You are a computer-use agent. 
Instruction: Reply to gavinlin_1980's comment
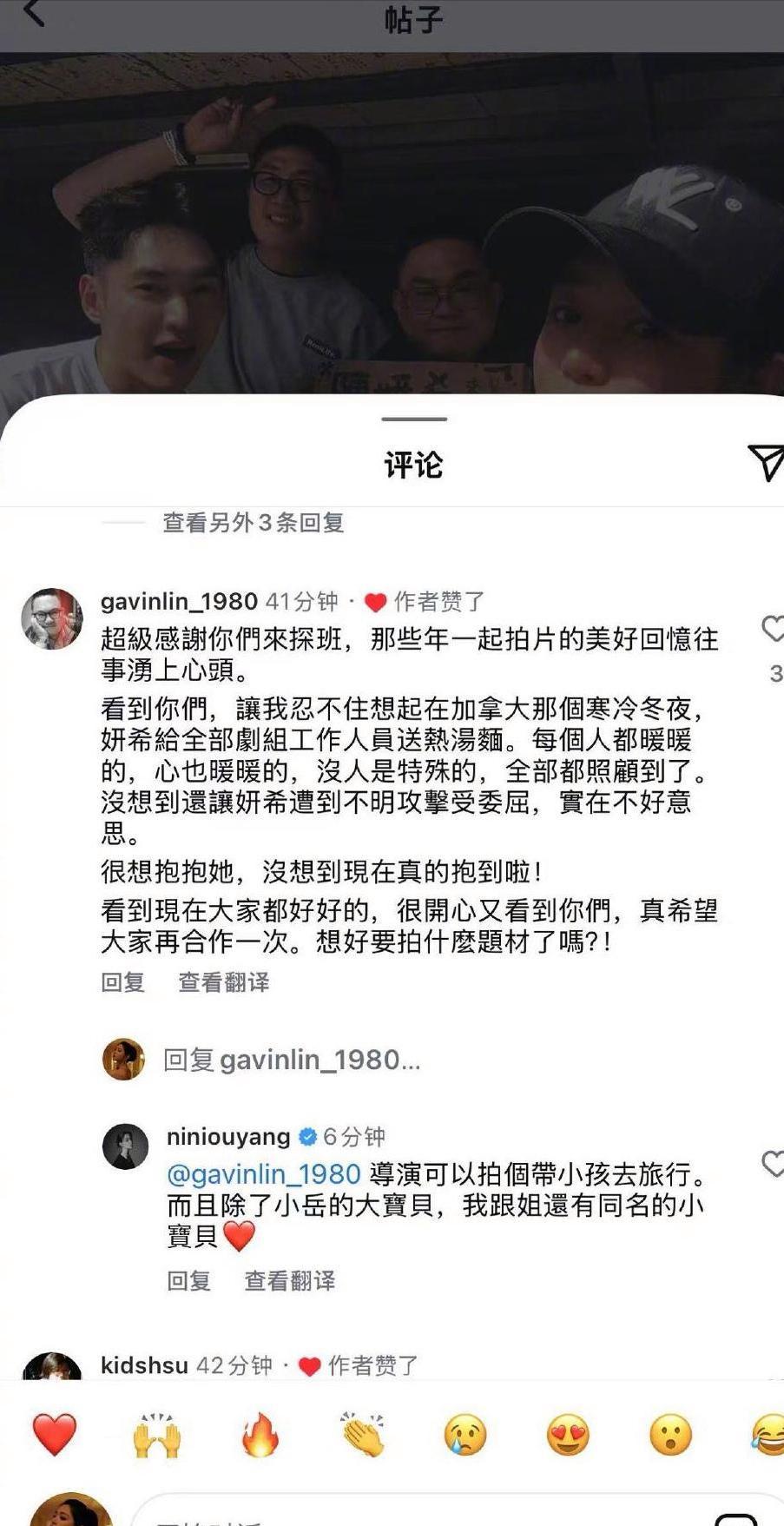point(122,982)
